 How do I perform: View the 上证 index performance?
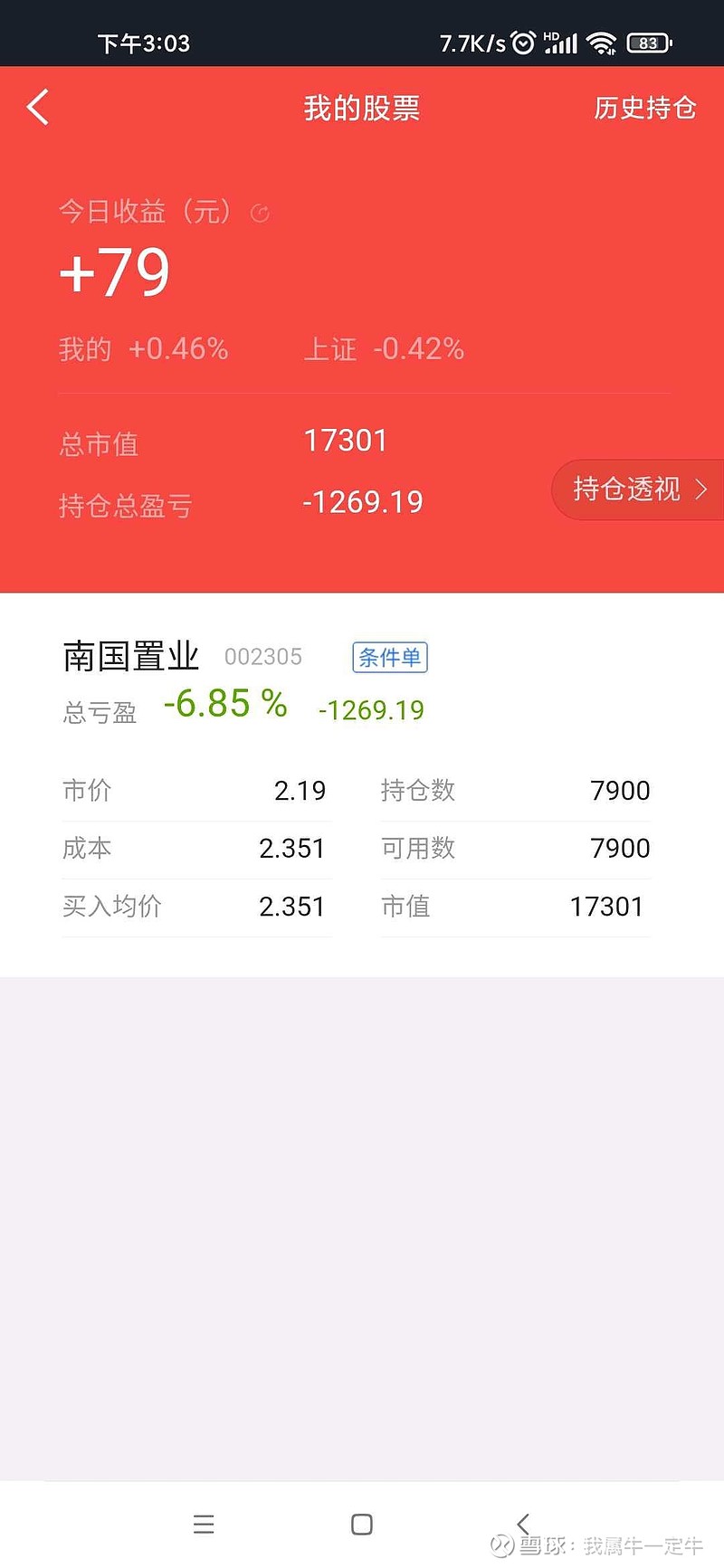tap(391, 348)
